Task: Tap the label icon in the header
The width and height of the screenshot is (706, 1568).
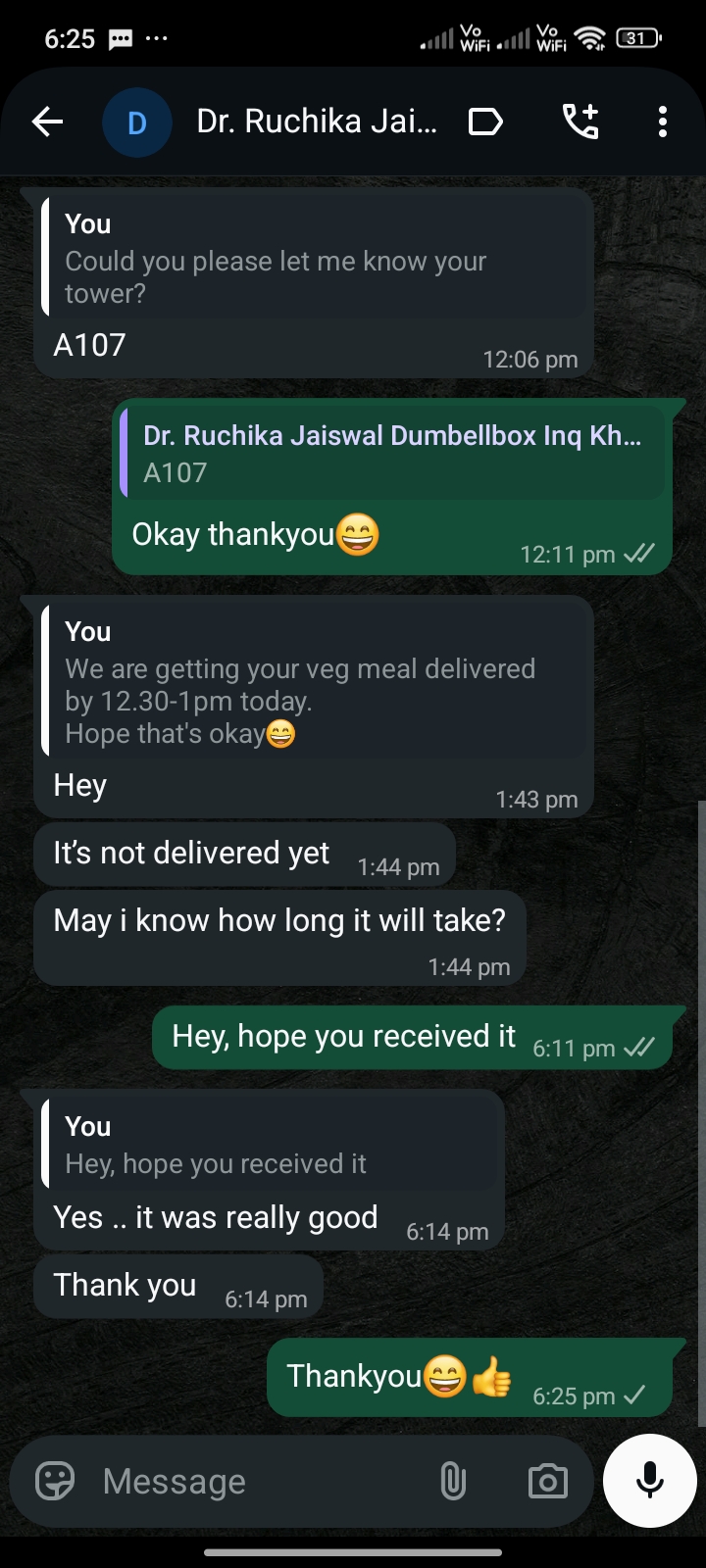Action: (x=485, y=122)
